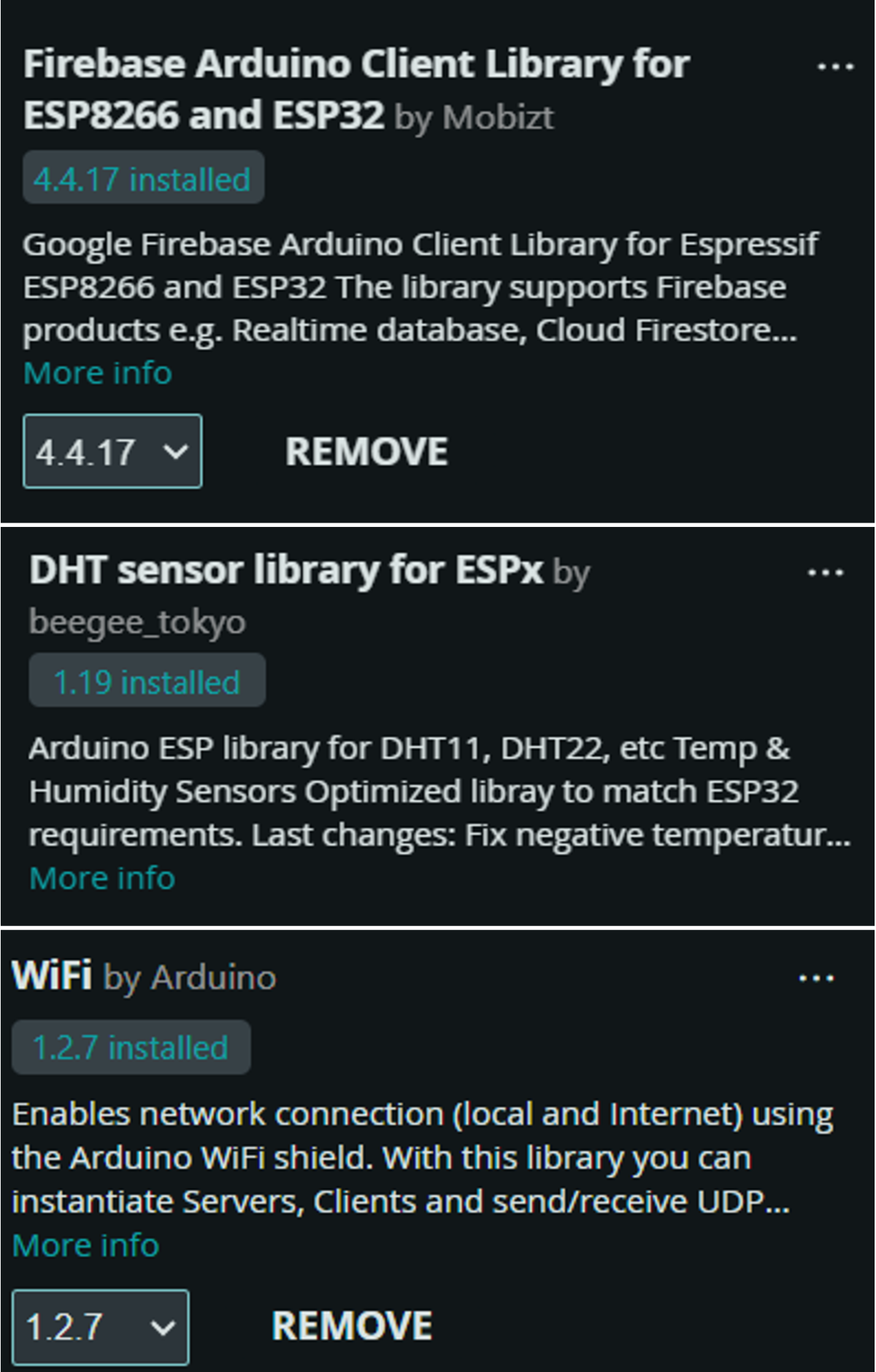Remove the WiFi library by Arduino
This screenshot has width=876, height=1372.
pos(352,1325)
